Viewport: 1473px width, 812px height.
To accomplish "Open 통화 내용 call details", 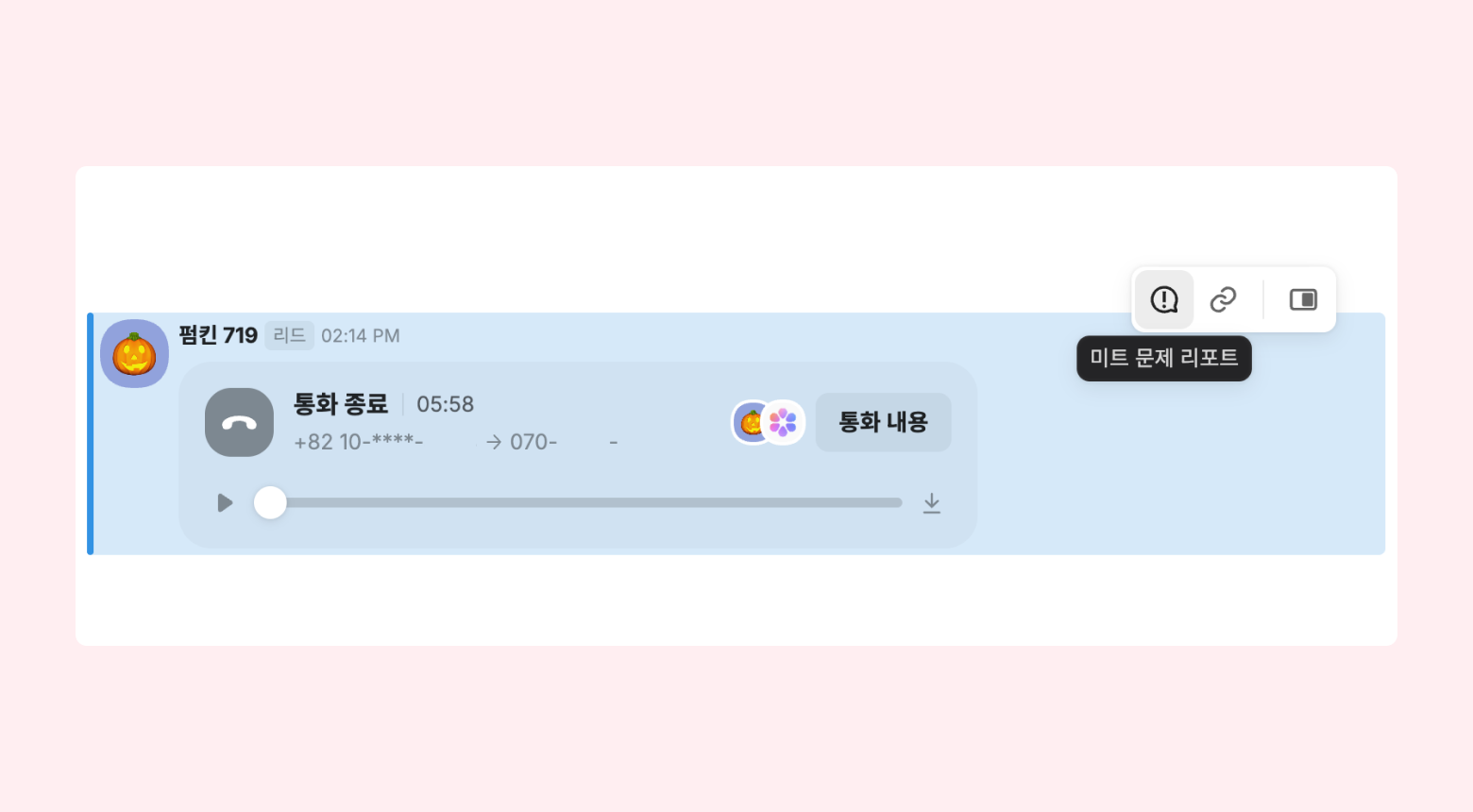I will tap(883, 422).
